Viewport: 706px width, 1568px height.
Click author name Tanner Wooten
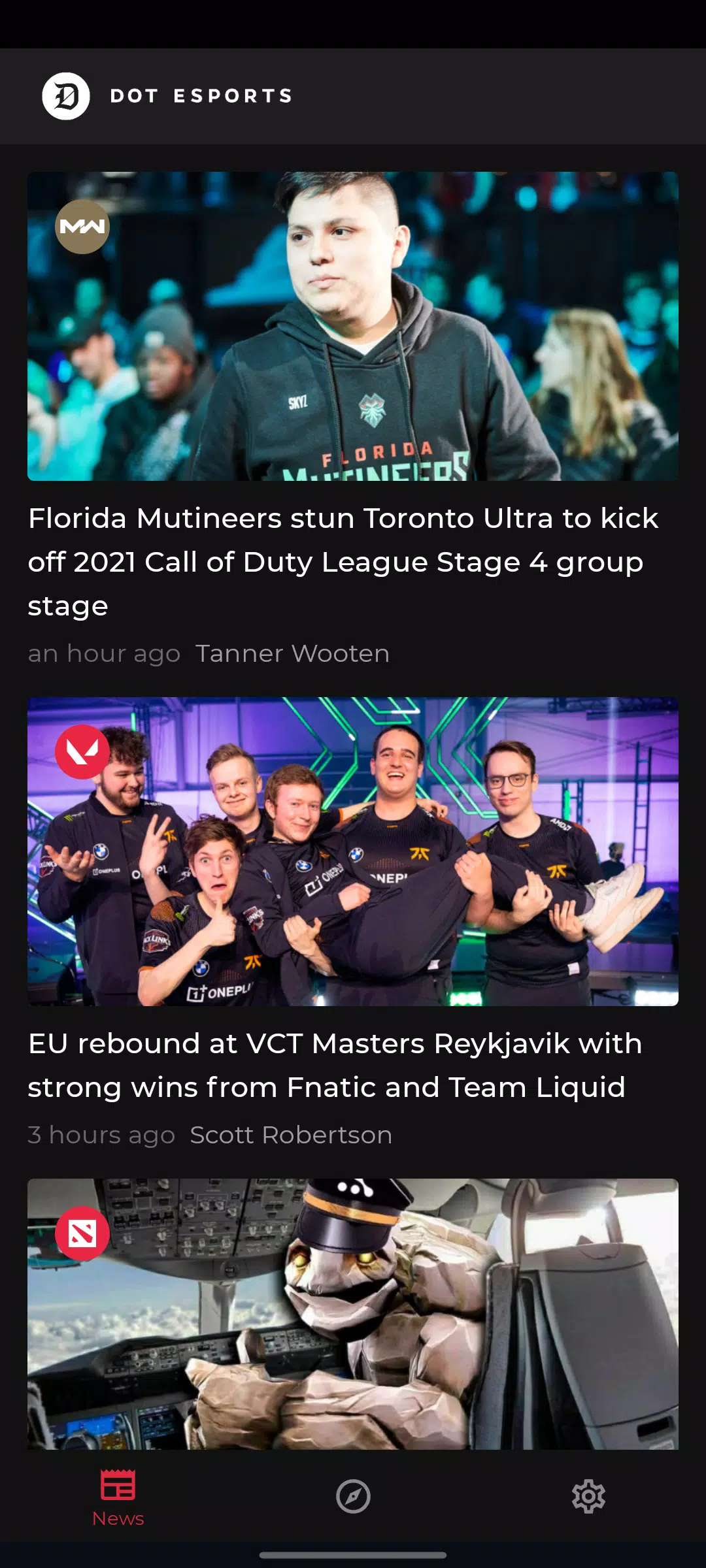(x=292, y=653)
